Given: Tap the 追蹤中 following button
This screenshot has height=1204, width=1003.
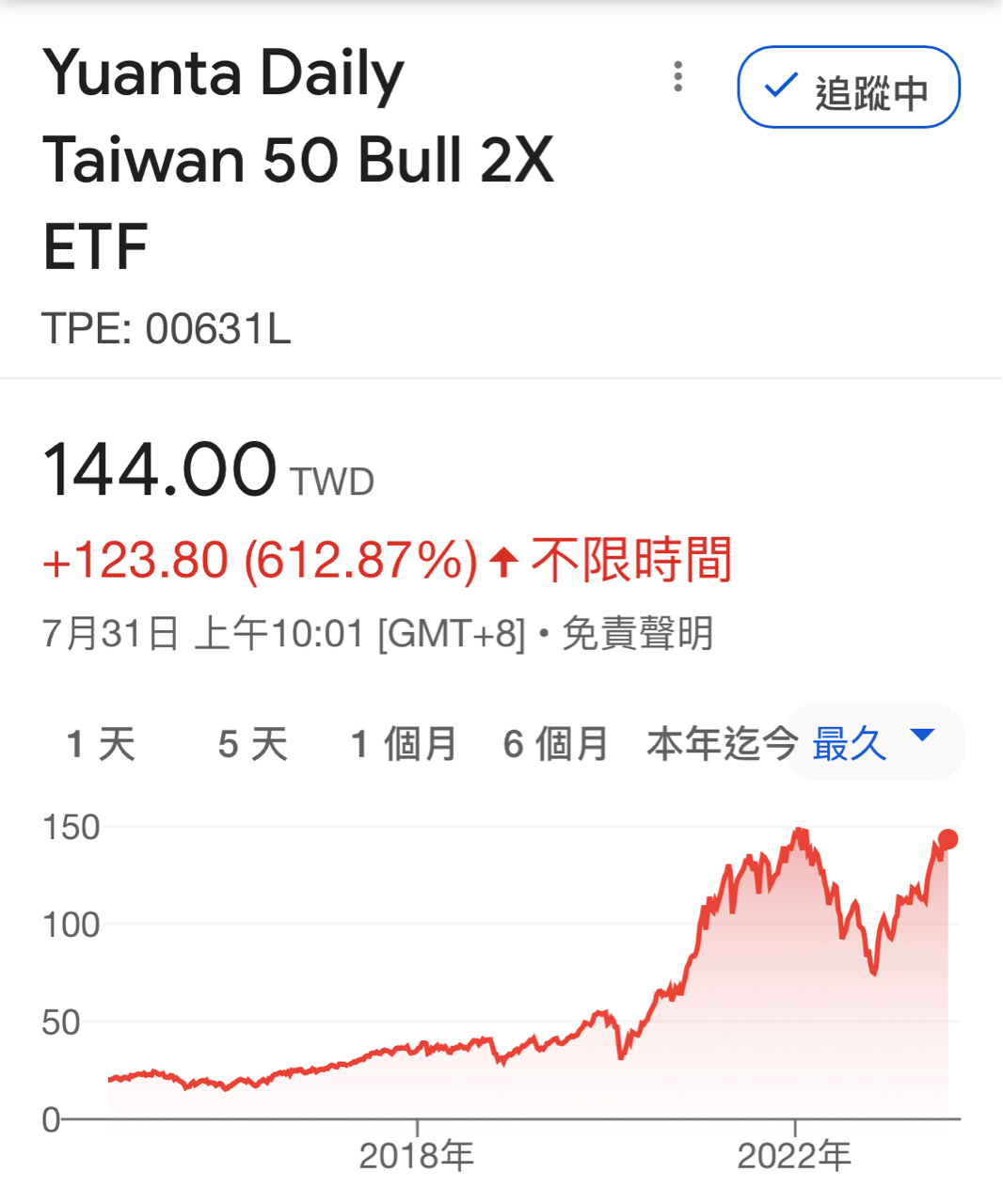Looking at the screenshot, I should [x=848, y=87].
